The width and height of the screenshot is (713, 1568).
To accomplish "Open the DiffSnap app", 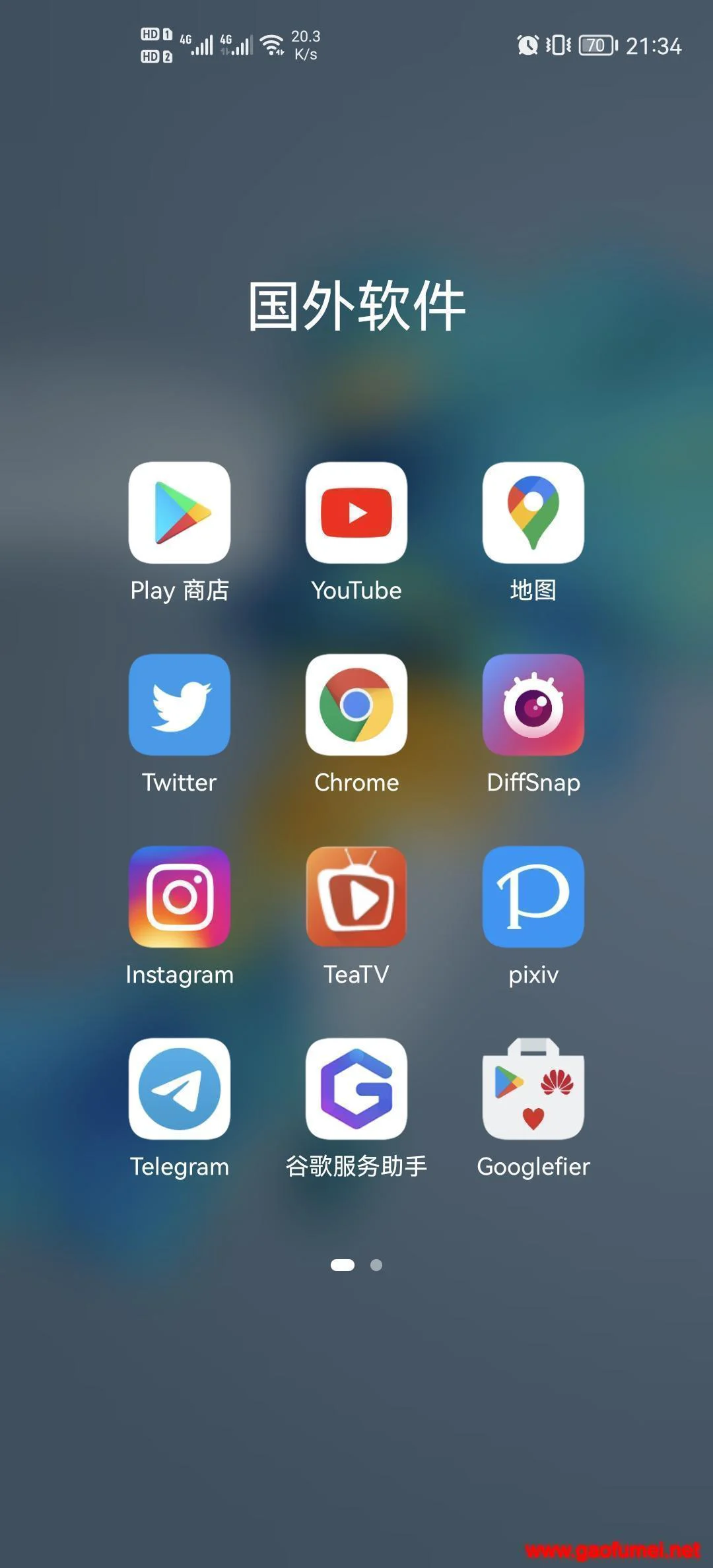I will (x=533, y=705).
